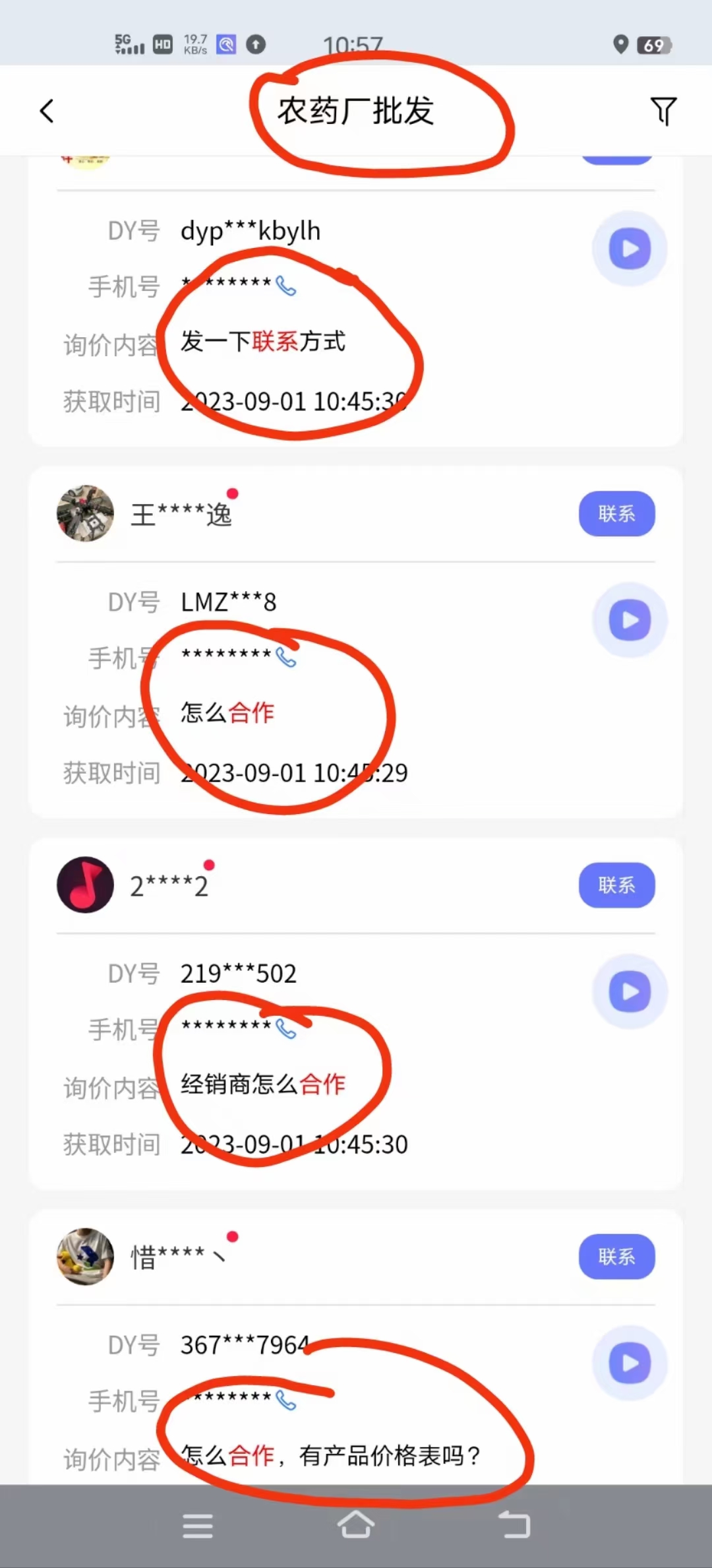Screen dimensions: 712x1568
Task: Tap 联系 button for 王****逸
Action: [x=616, y=514]
